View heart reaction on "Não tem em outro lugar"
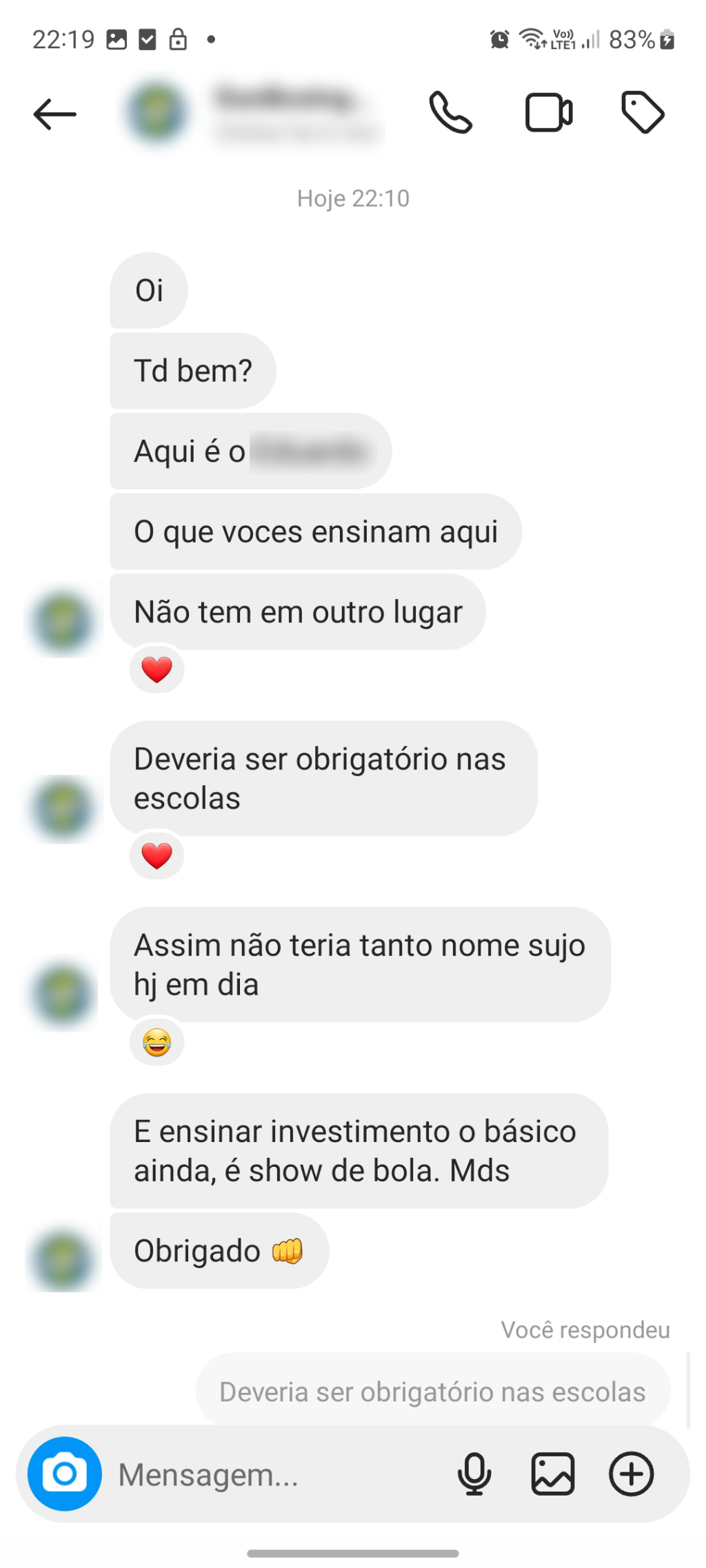 pos(157,669)
